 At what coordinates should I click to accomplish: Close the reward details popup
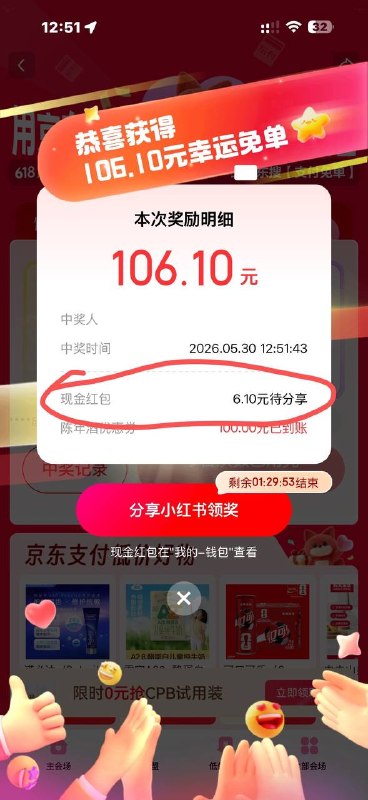coord(184,598)
